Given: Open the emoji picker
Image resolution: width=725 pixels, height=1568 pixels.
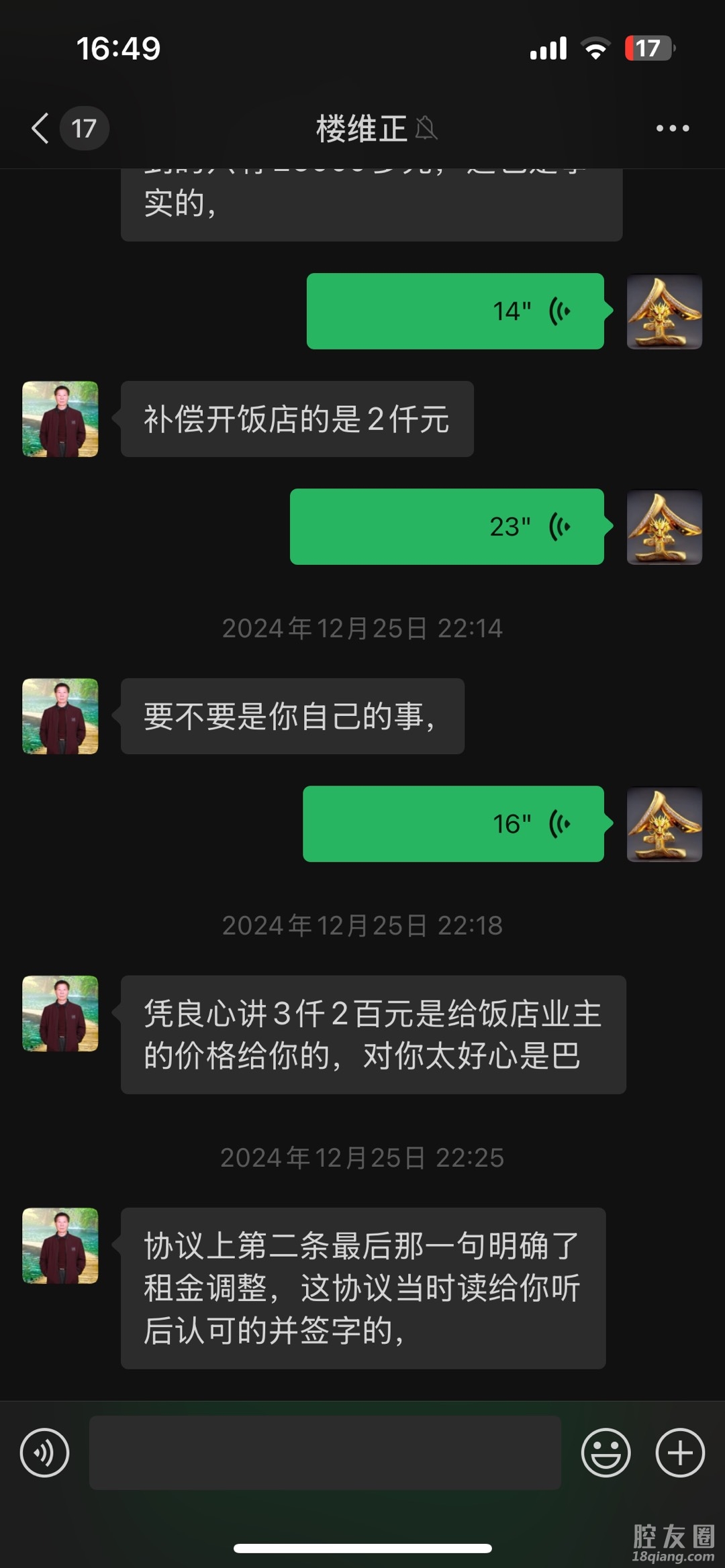Looking at the screenshot, I should (606, 1453).
